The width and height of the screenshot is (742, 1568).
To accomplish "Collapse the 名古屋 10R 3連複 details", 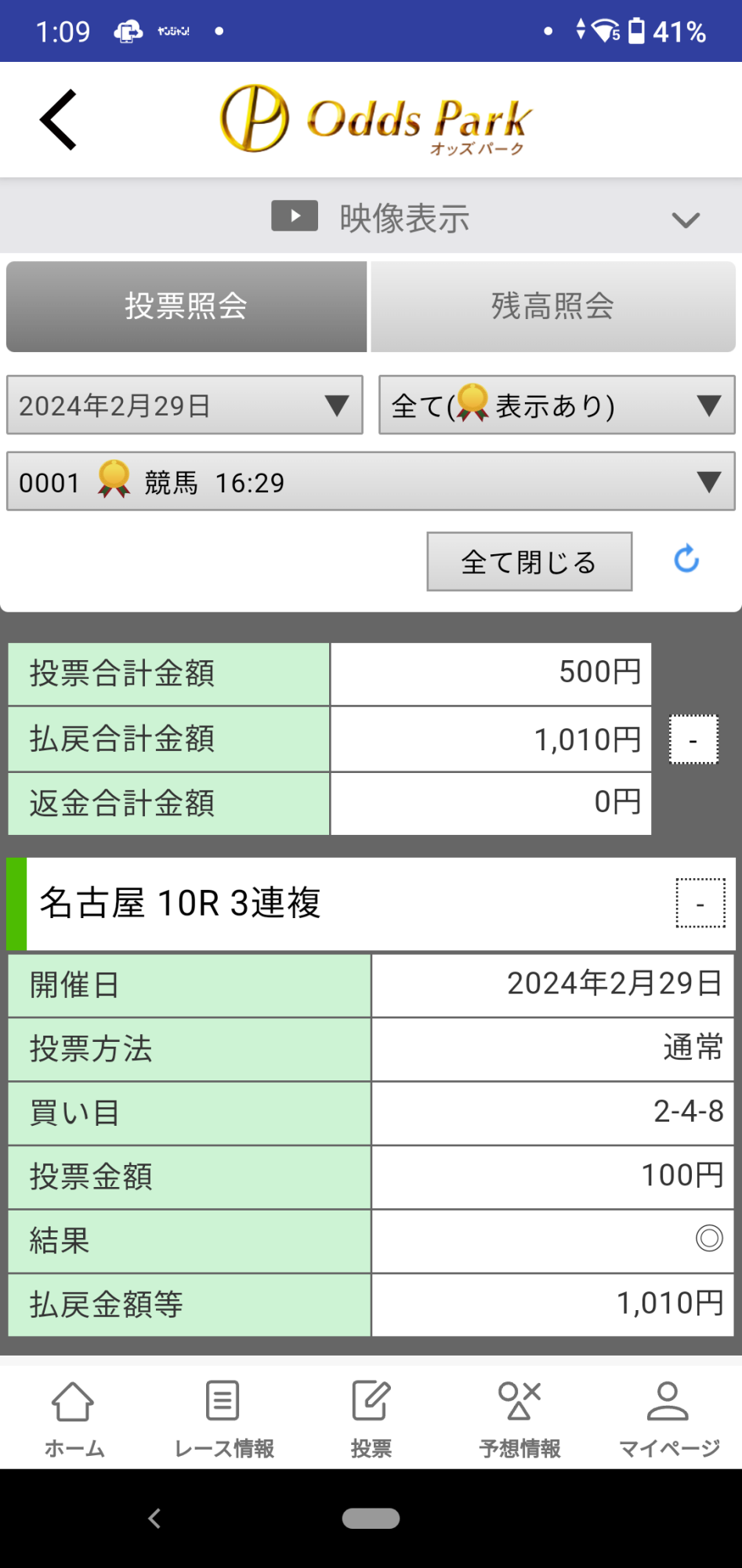I will coord(700,903).
